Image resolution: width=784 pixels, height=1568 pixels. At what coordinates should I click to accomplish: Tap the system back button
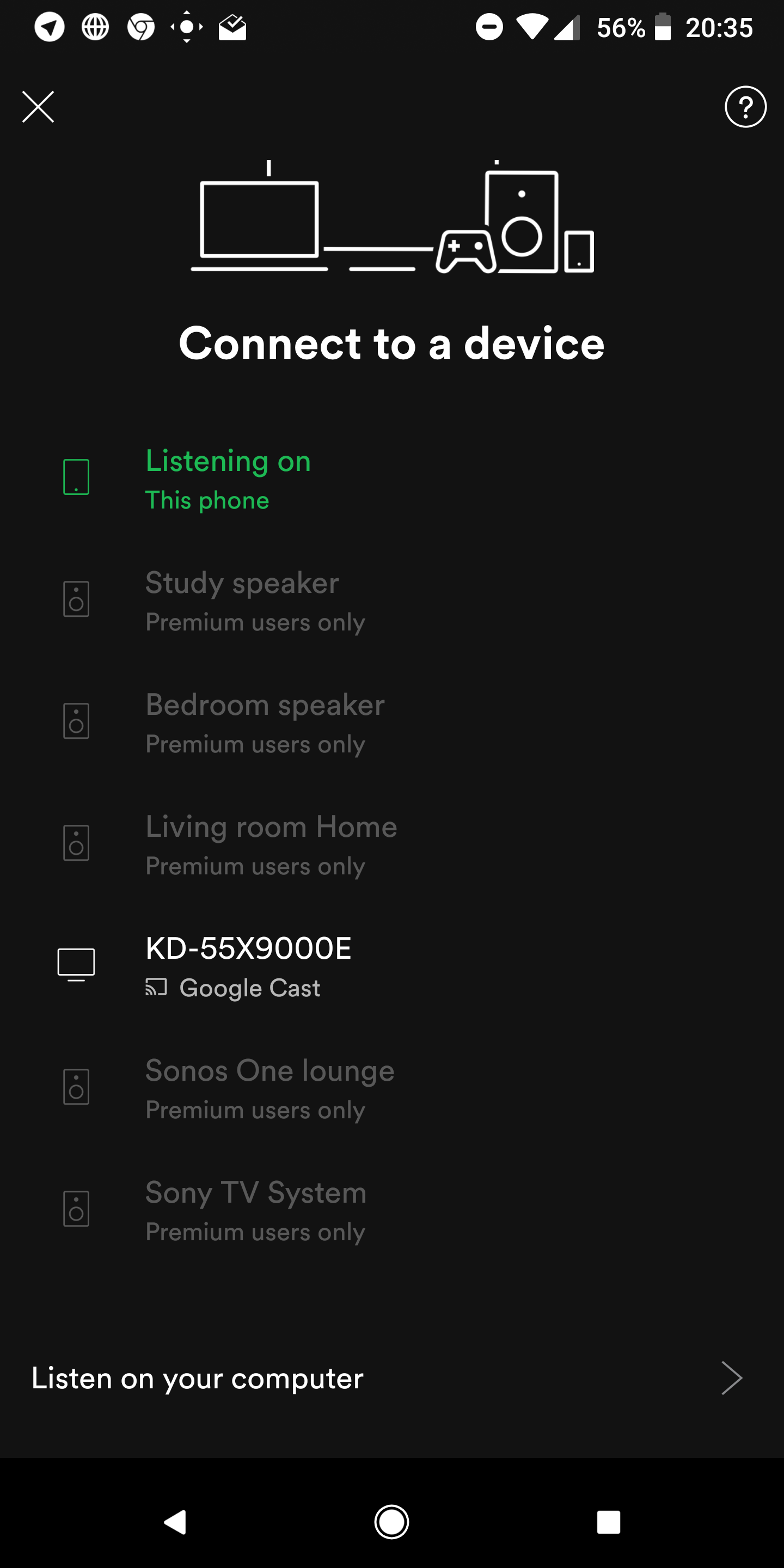pos(175,1522)
